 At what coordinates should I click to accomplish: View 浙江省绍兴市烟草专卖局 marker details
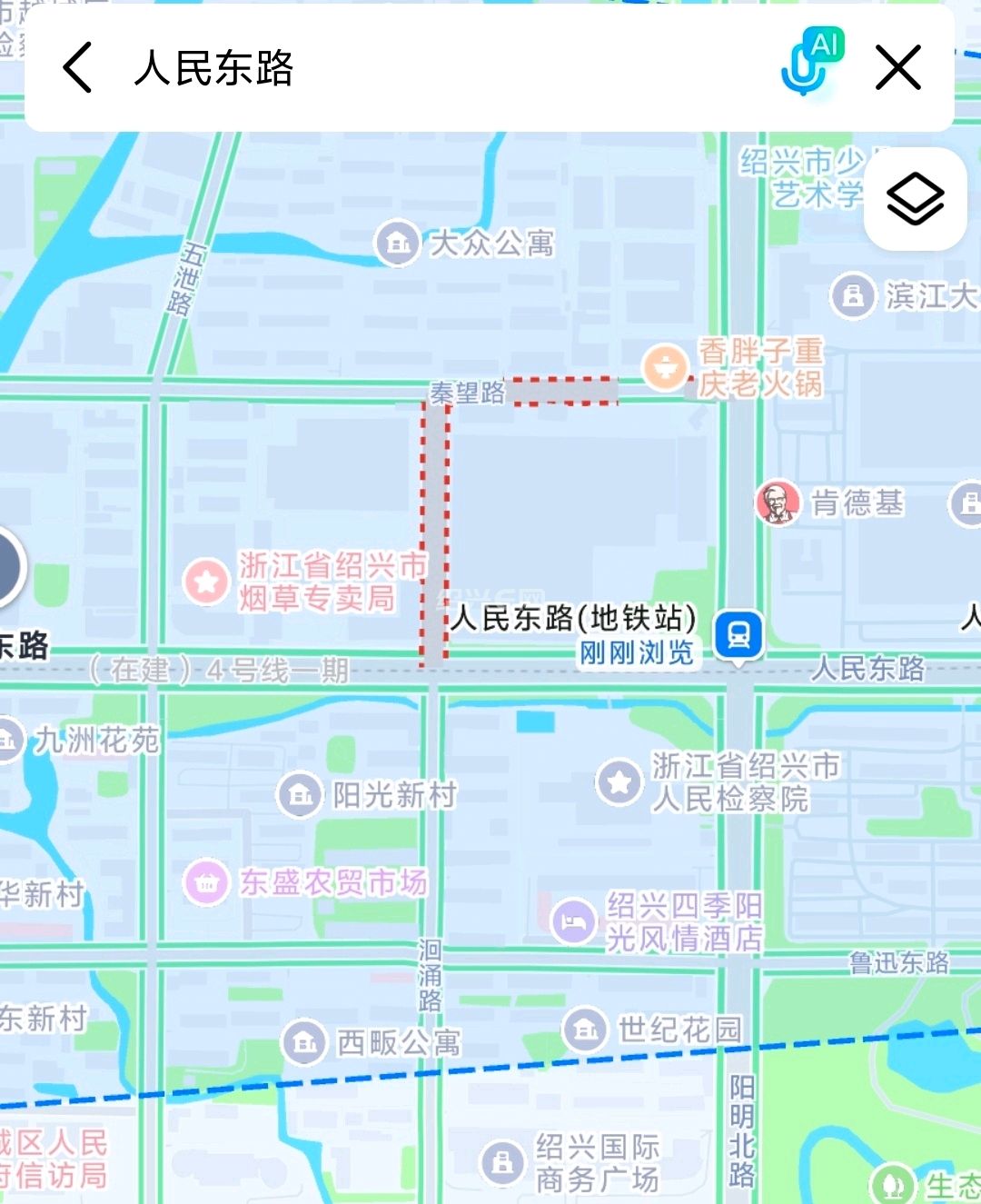click(x=206, y=582)
